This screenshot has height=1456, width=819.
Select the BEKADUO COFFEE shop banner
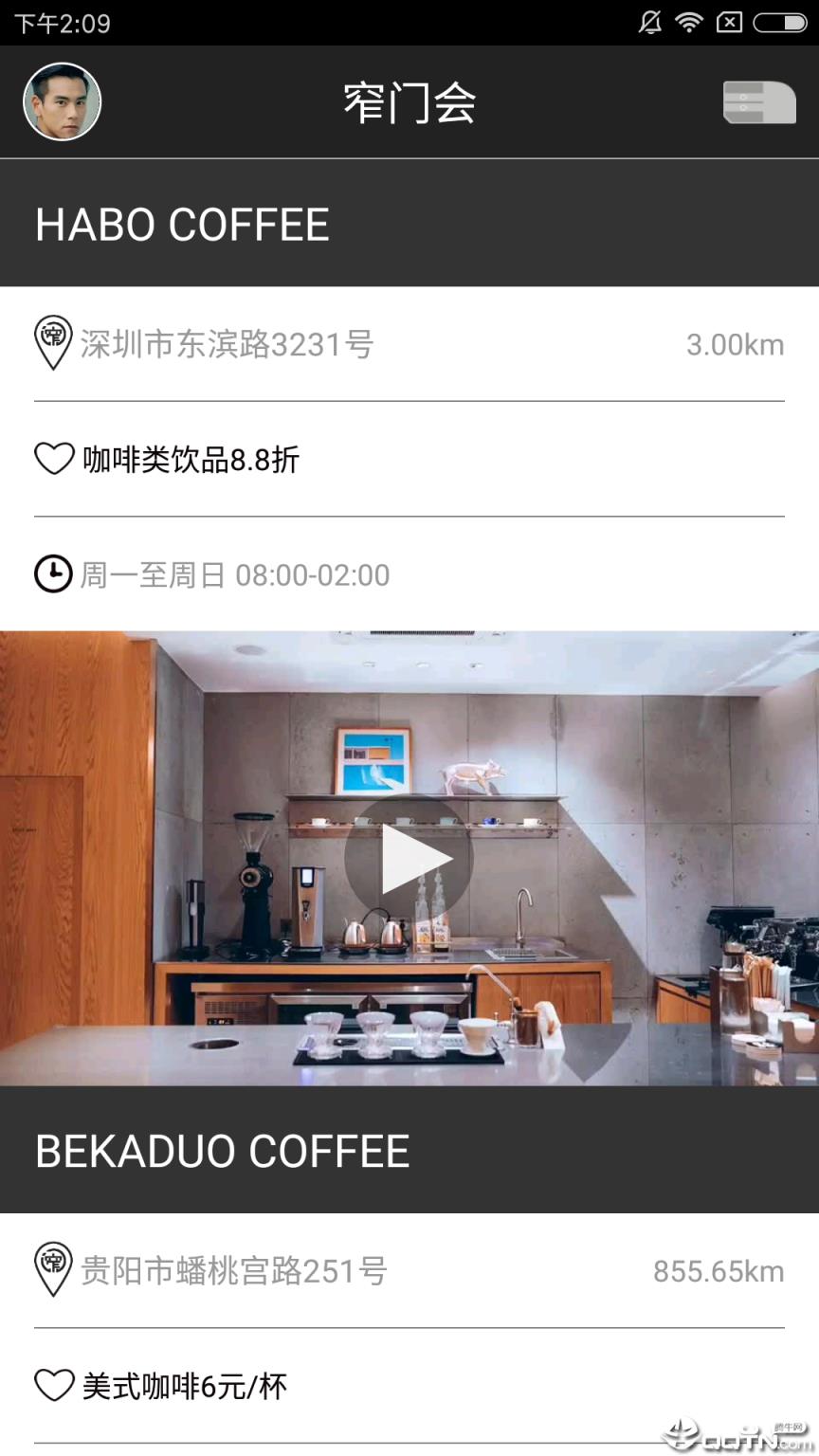[222, 1151]
